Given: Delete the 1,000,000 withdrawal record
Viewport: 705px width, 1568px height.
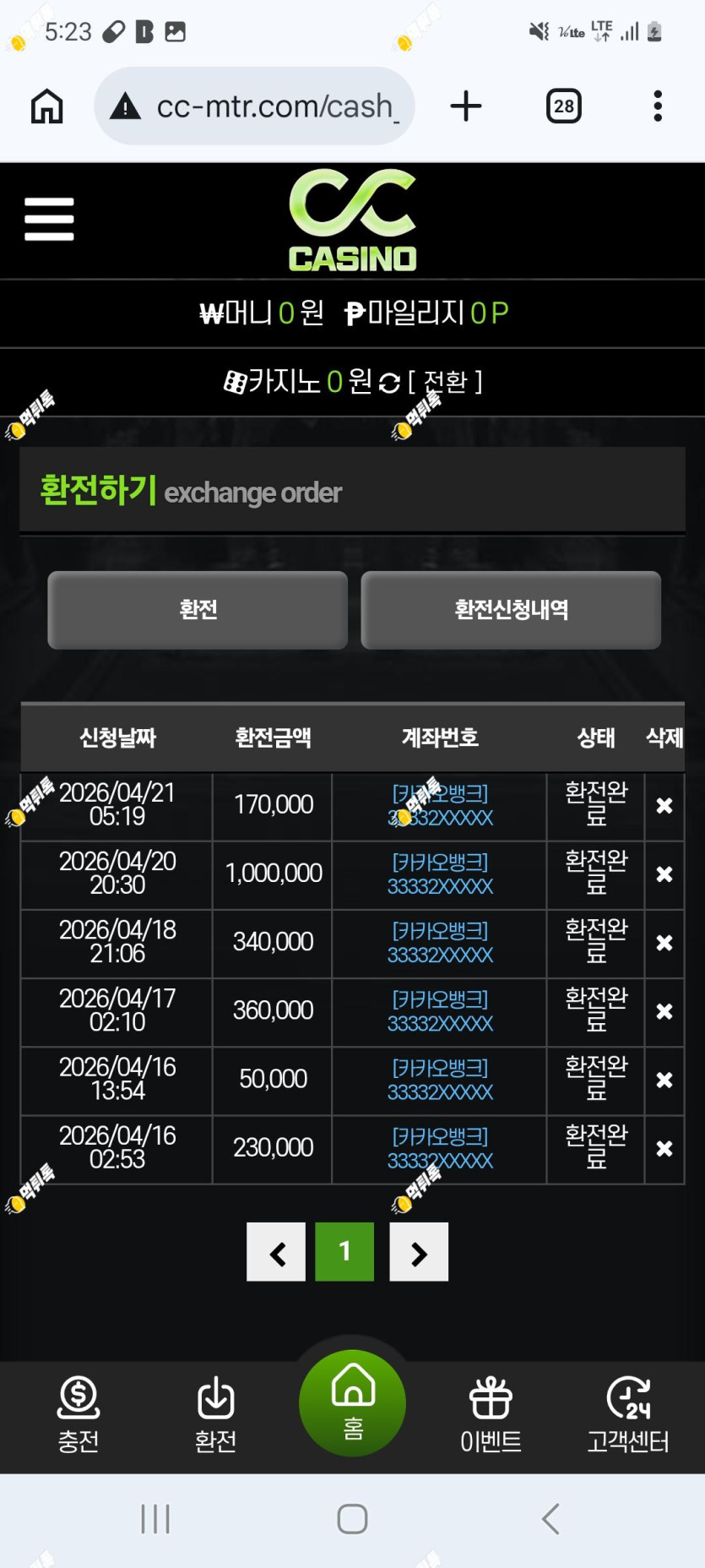Looking at the screenshot, I should coord(664,874).
